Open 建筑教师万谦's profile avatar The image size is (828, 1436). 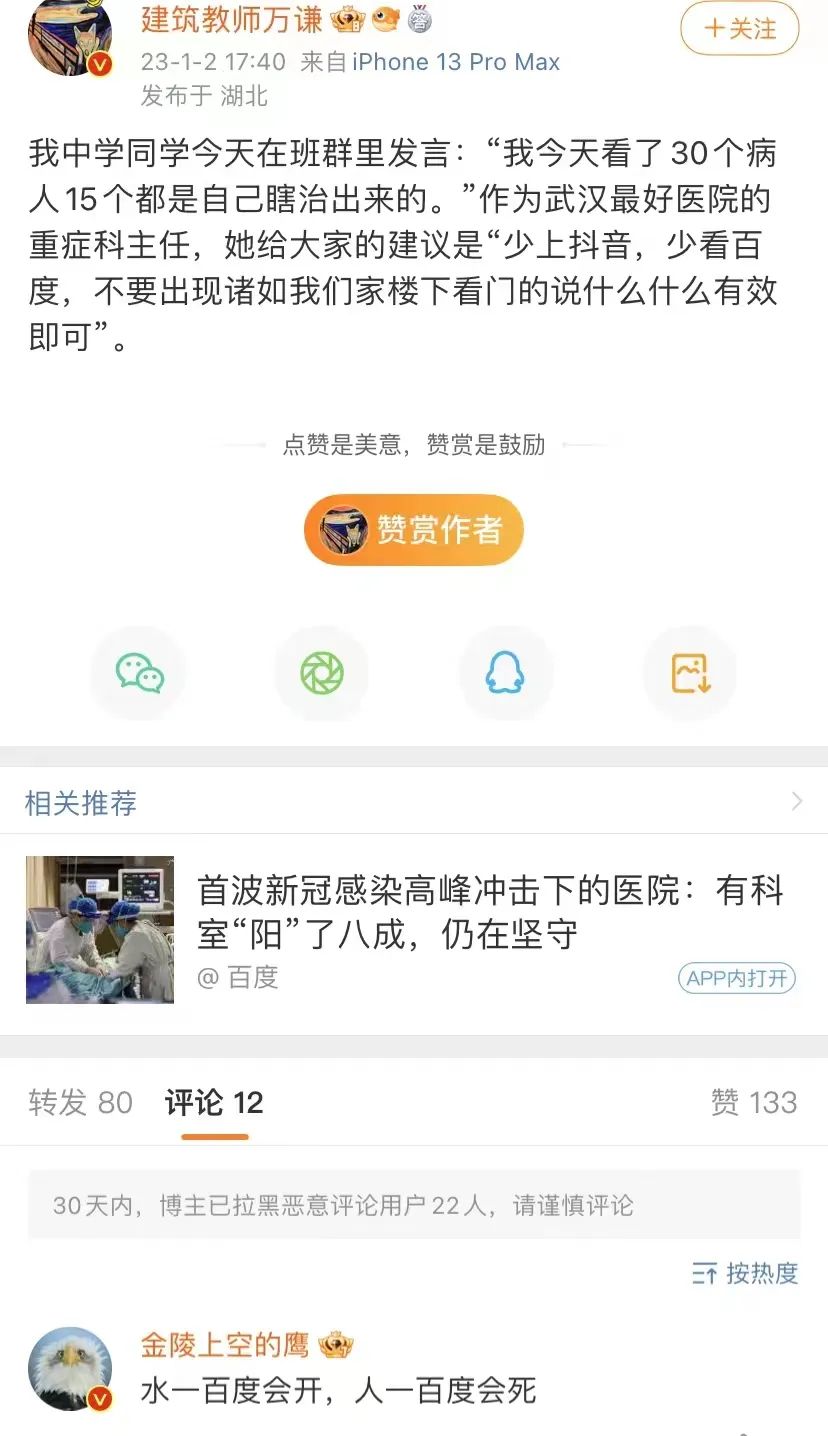70,38
